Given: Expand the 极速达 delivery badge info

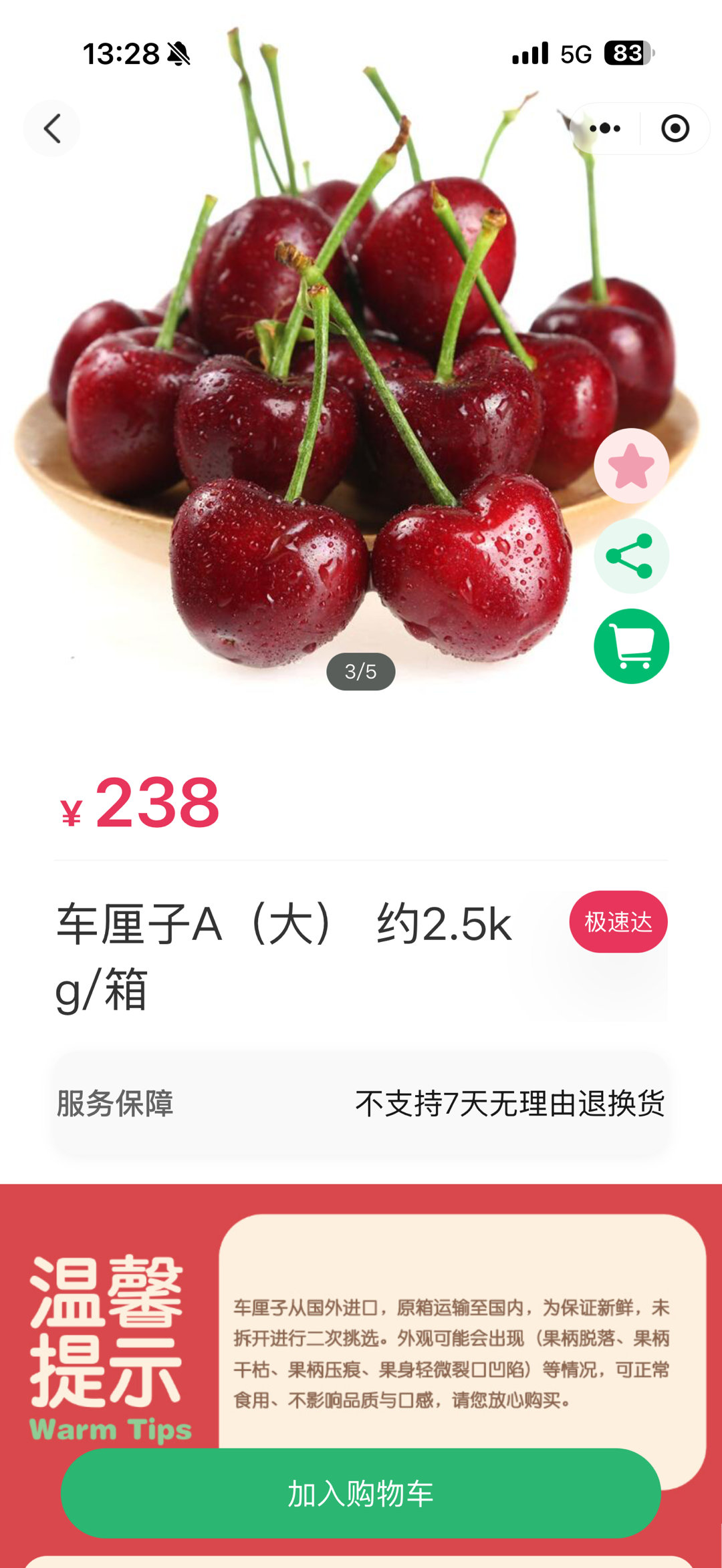Looking at the screenshot, I should point(617,922).
